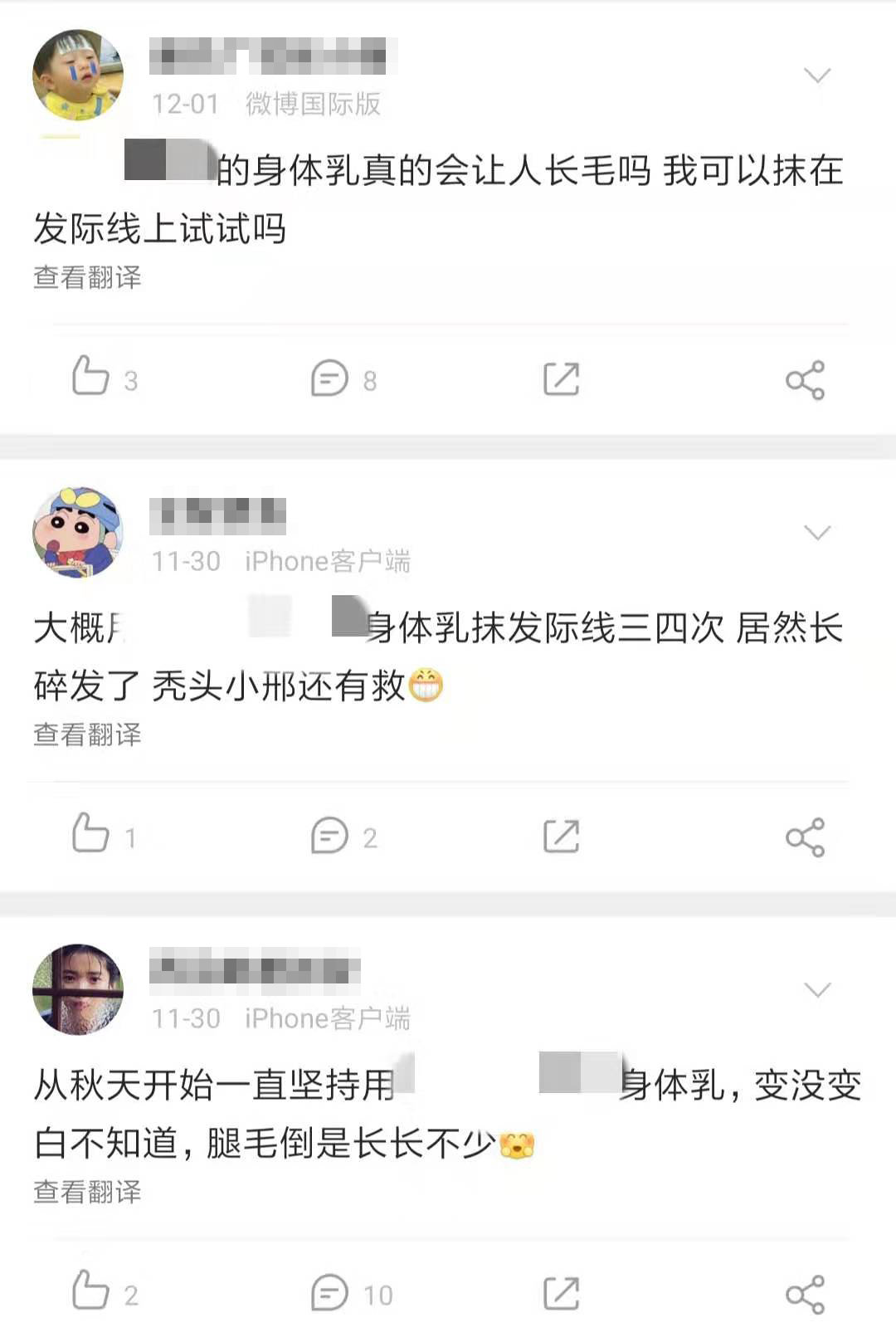Open the Crayon Shin-chan avatar profile
The height and width of the screenshot is (1342, 896).
coord(78,533)
